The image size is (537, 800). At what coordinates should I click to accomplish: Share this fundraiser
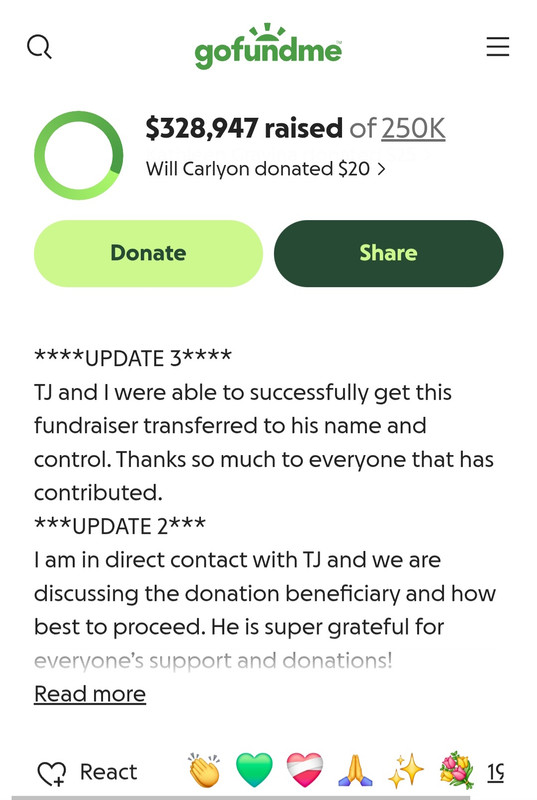pos(388,253)
